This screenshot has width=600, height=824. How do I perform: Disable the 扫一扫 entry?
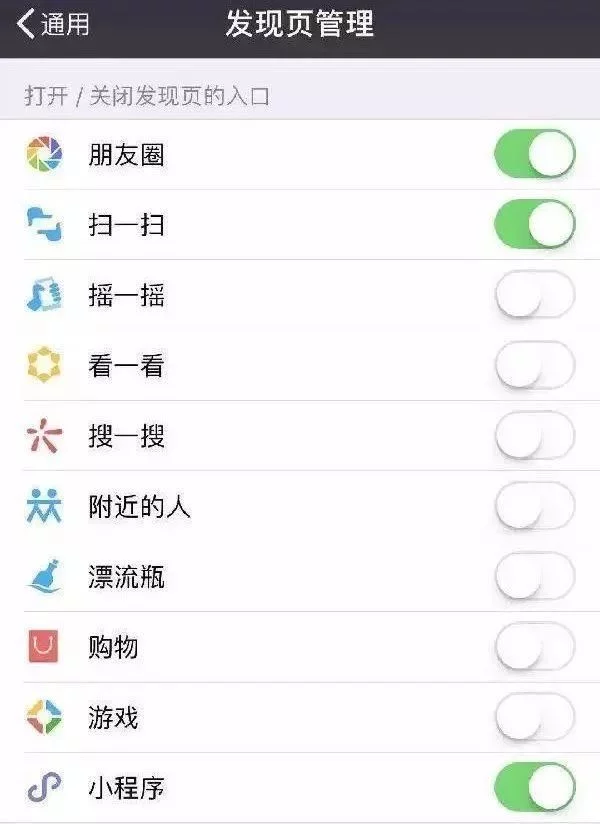pos(534,225)
